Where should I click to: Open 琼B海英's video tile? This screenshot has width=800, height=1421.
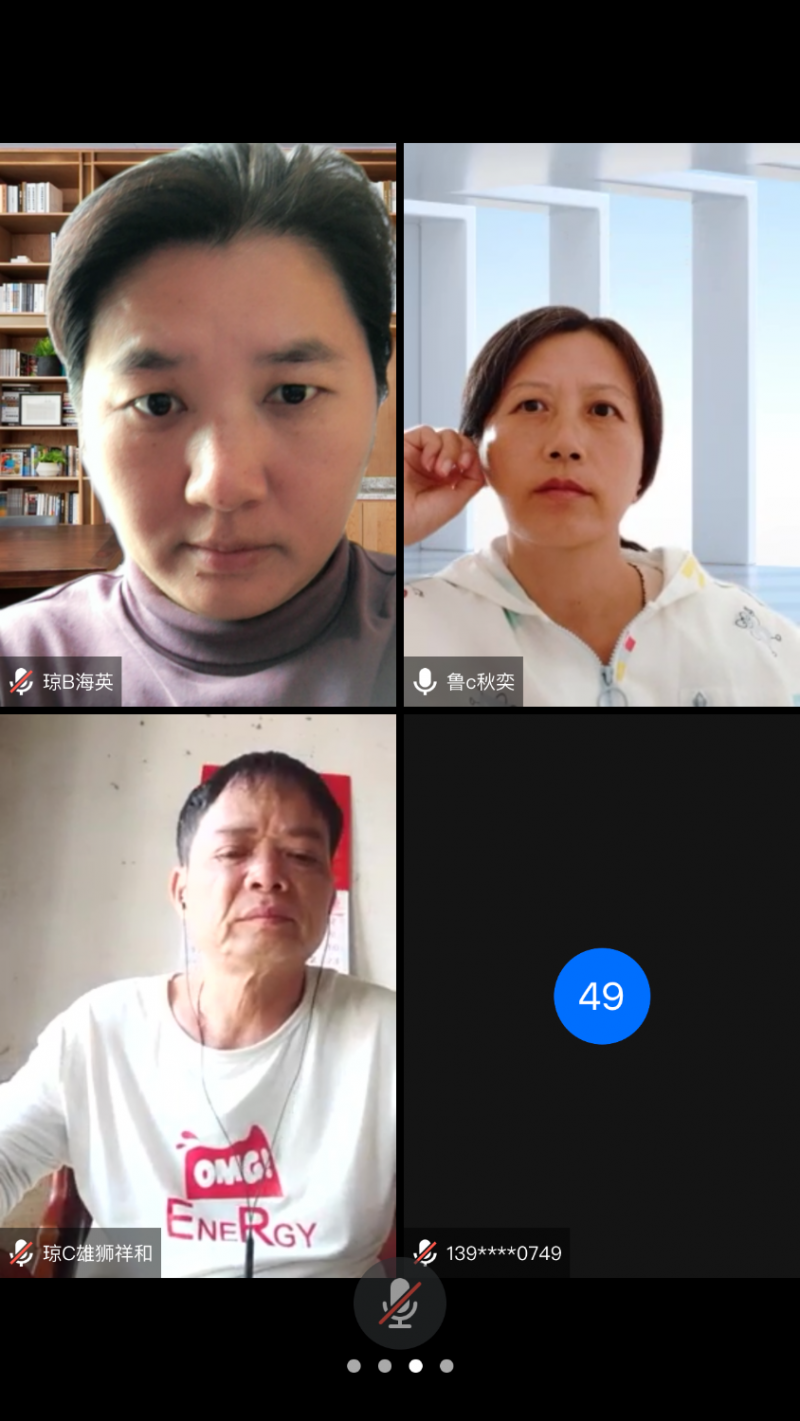198,425
